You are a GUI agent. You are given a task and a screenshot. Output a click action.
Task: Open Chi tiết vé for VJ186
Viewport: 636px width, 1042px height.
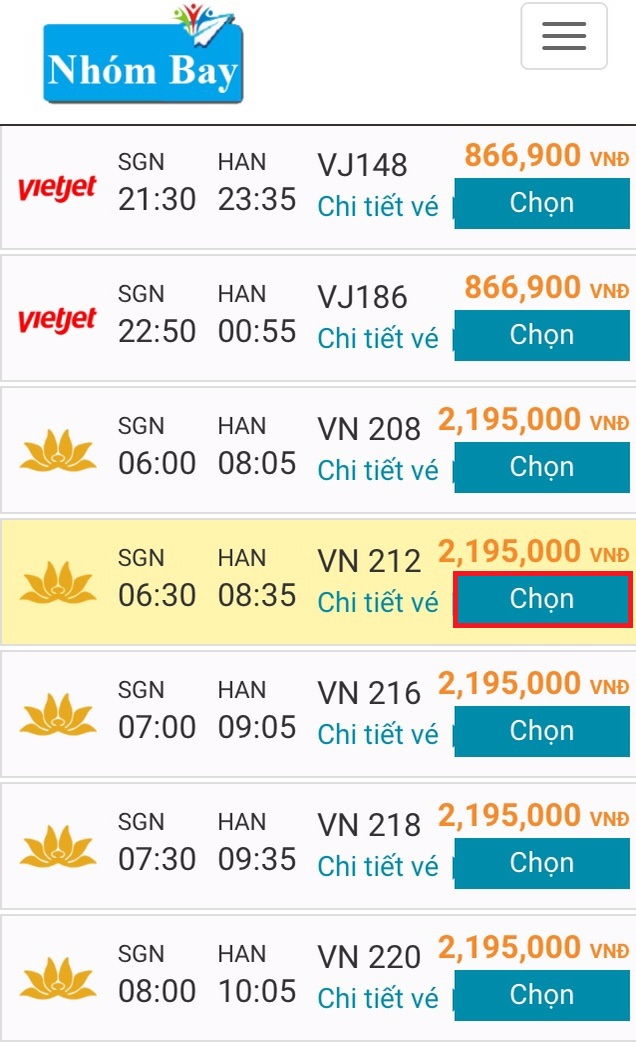[378, 339]
